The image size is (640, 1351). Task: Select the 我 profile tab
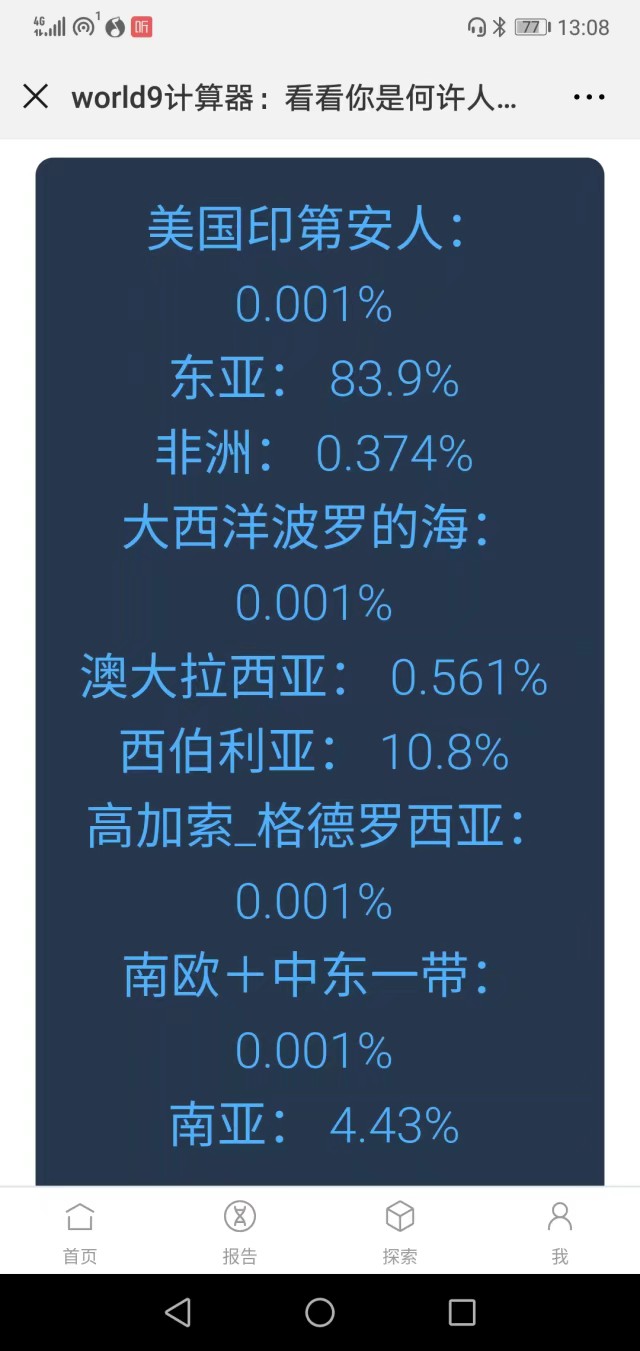coord(560,1232)
